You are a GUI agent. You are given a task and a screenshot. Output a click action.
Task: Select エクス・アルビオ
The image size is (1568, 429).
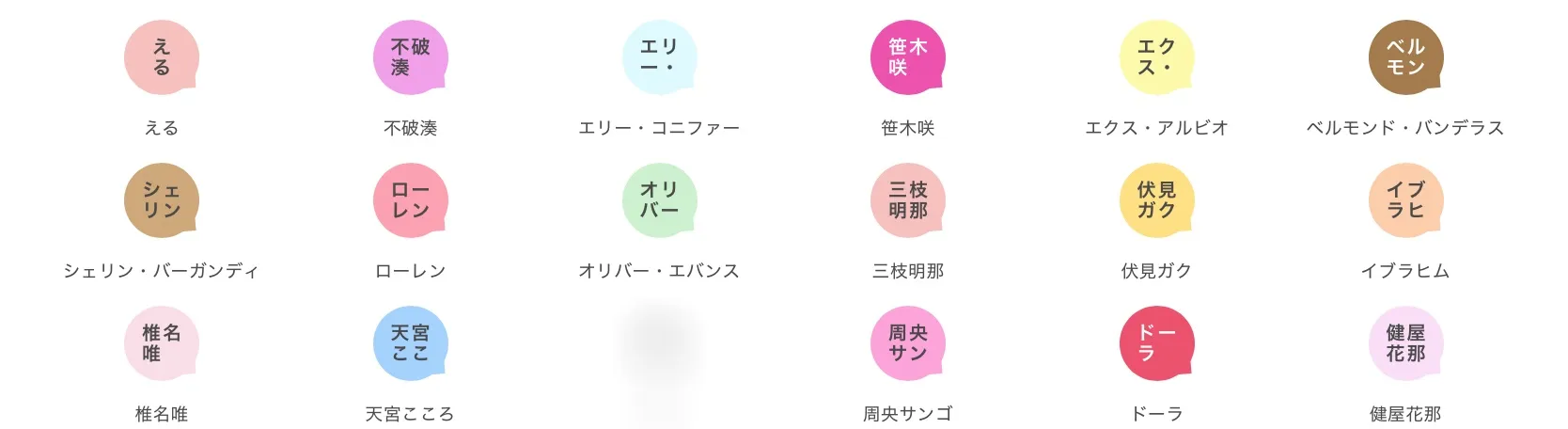click(1156, 58)
